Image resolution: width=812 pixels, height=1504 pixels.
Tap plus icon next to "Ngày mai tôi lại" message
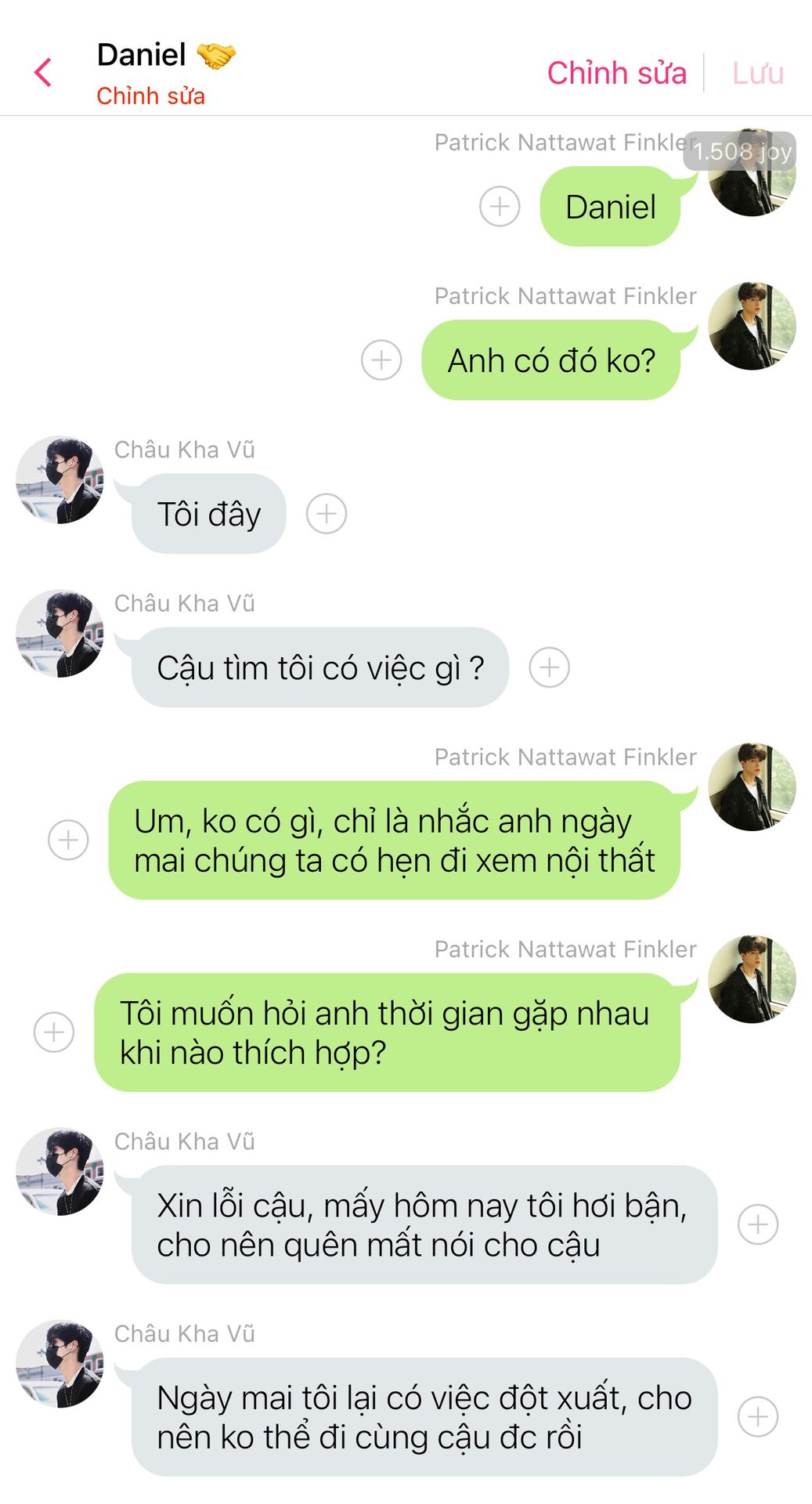click(x=758, y=1416)
